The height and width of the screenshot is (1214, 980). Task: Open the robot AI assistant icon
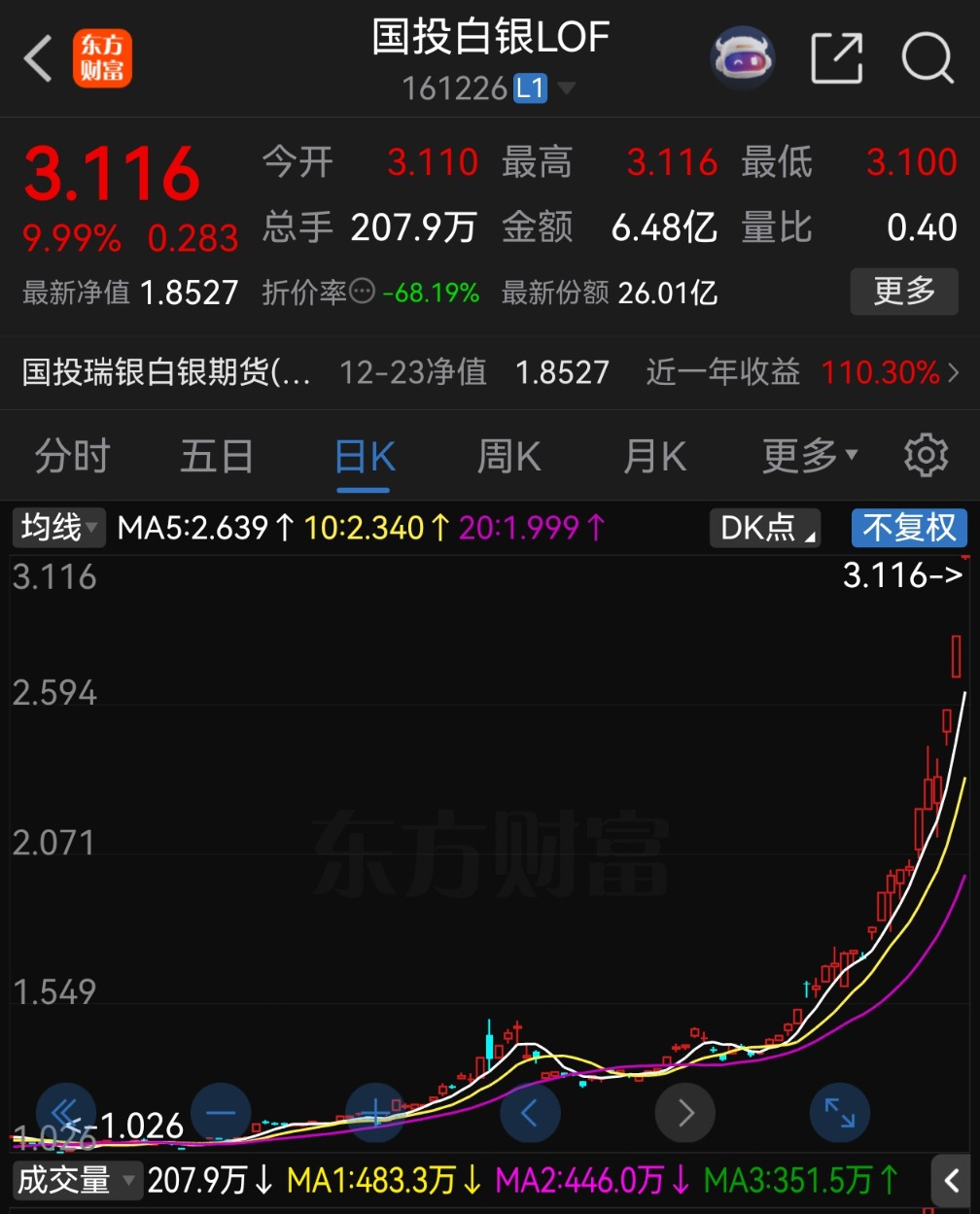743,58
